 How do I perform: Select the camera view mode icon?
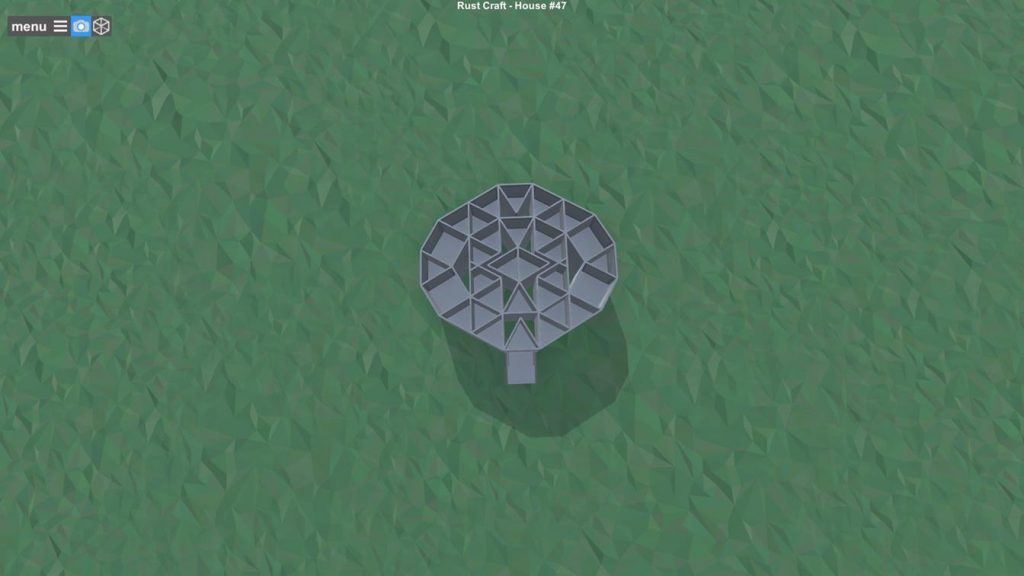(81, 27)
